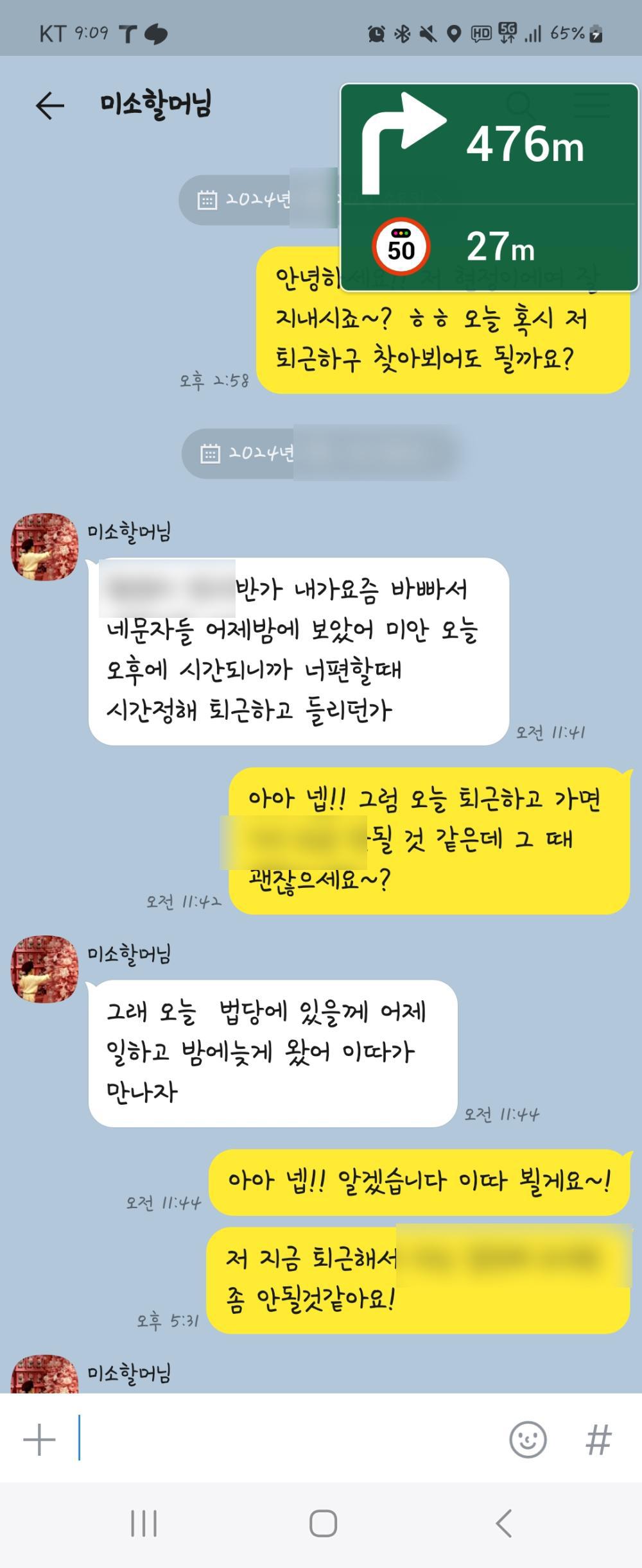Open 미소할머님's profile photo beside the 법당에 있을께 message

coord(44,969)
